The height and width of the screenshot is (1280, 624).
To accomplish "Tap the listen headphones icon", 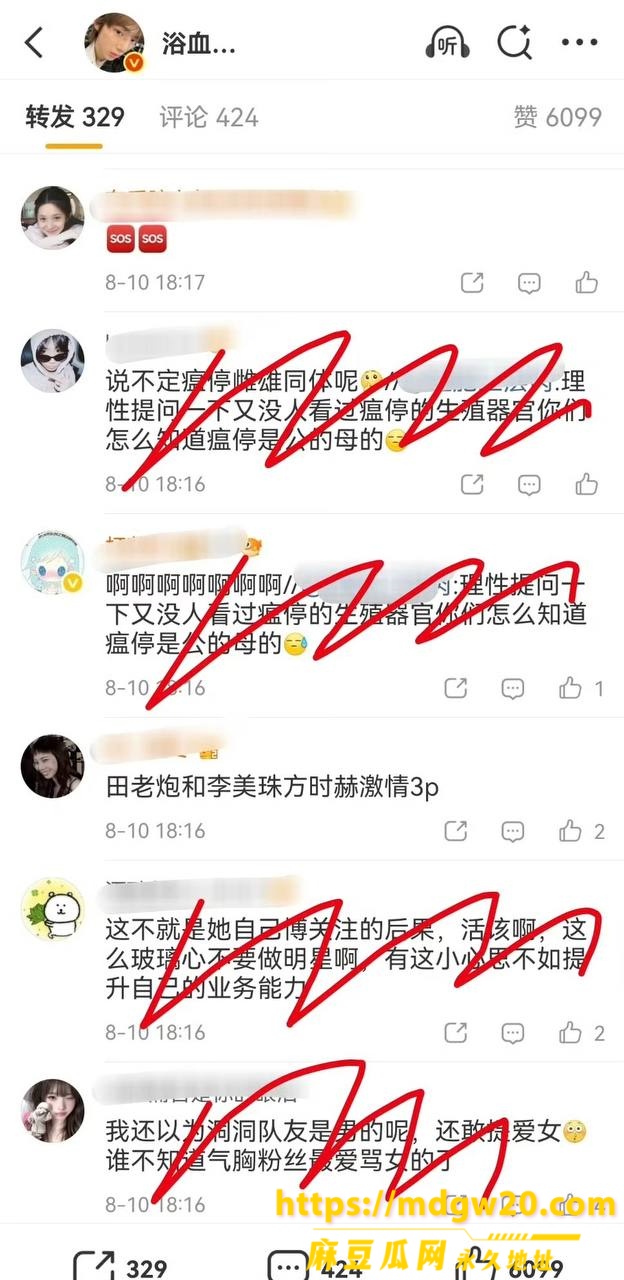I will [x=448, y=43].
